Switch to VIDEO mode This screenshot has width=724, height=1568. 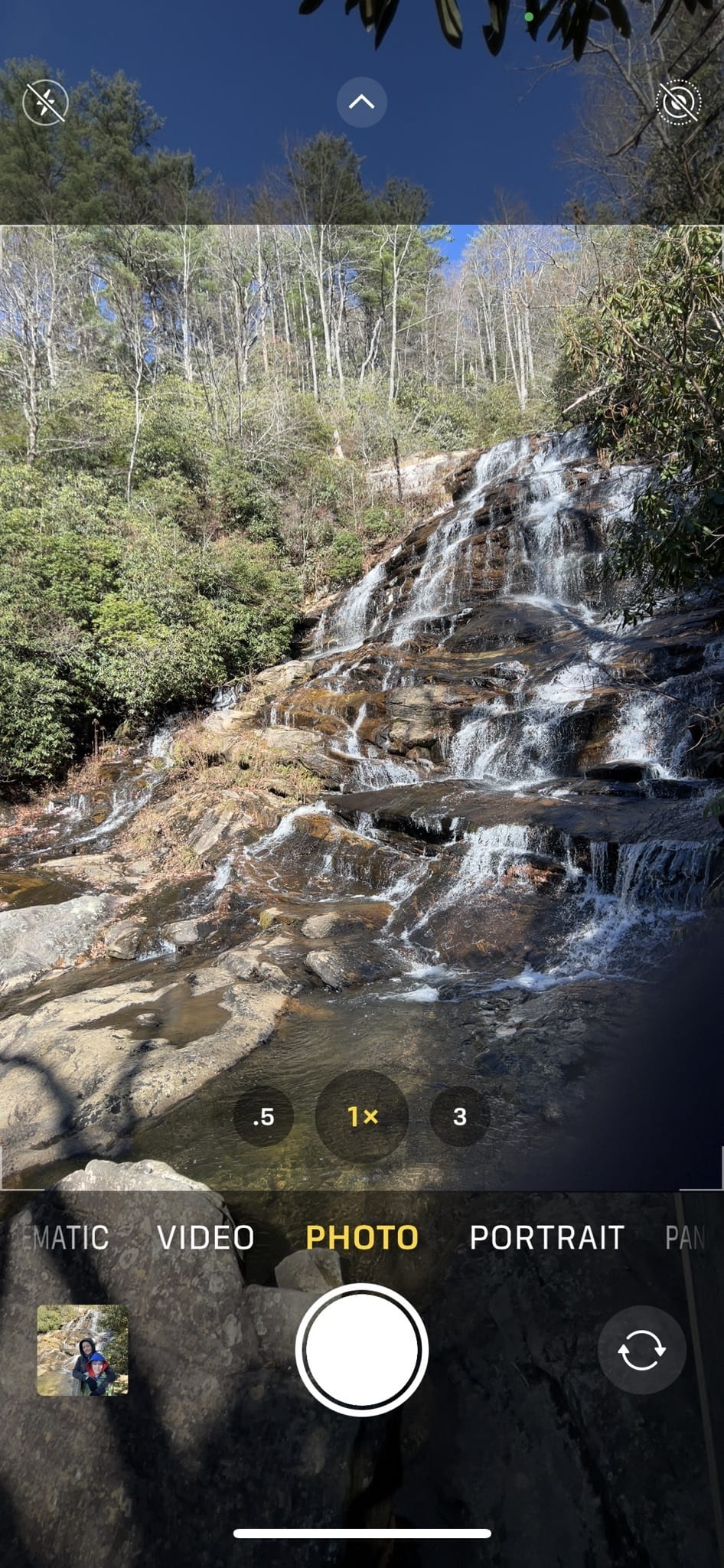[205, 1238]
